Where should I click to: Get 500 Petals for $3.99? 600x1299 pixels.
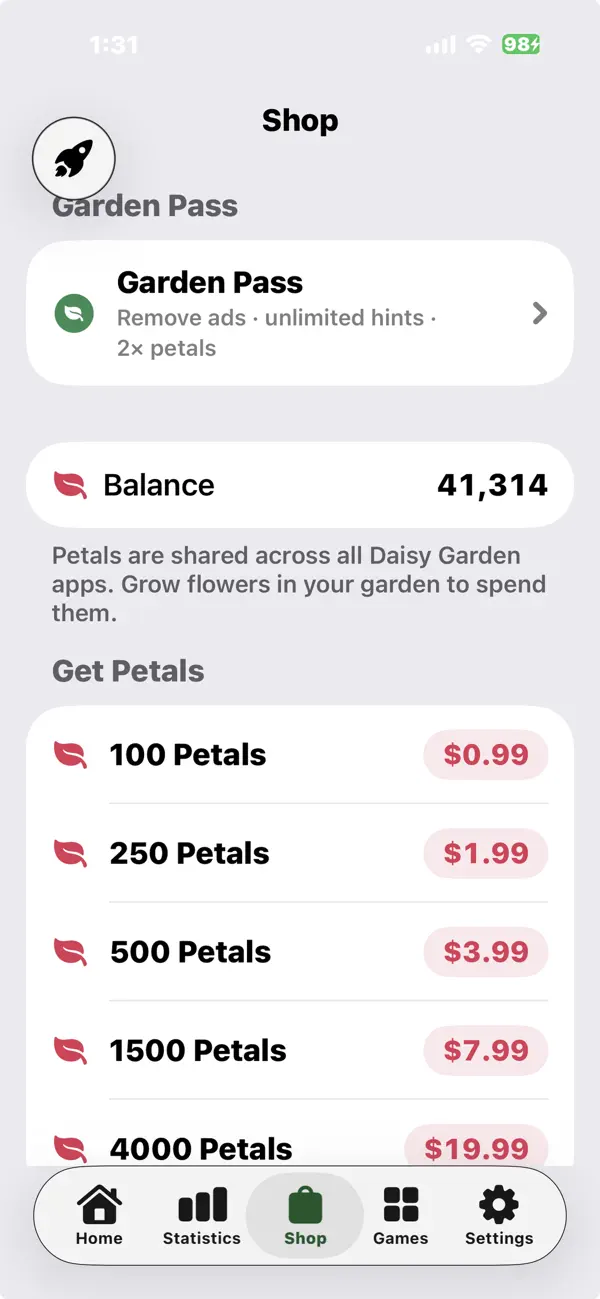[x=485, y=952]
